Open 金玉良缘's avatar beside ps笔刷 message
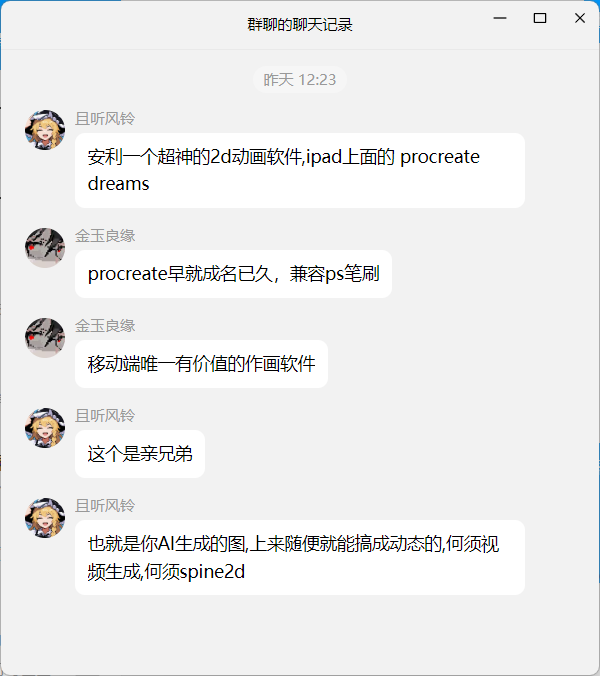 click(45, 247)
